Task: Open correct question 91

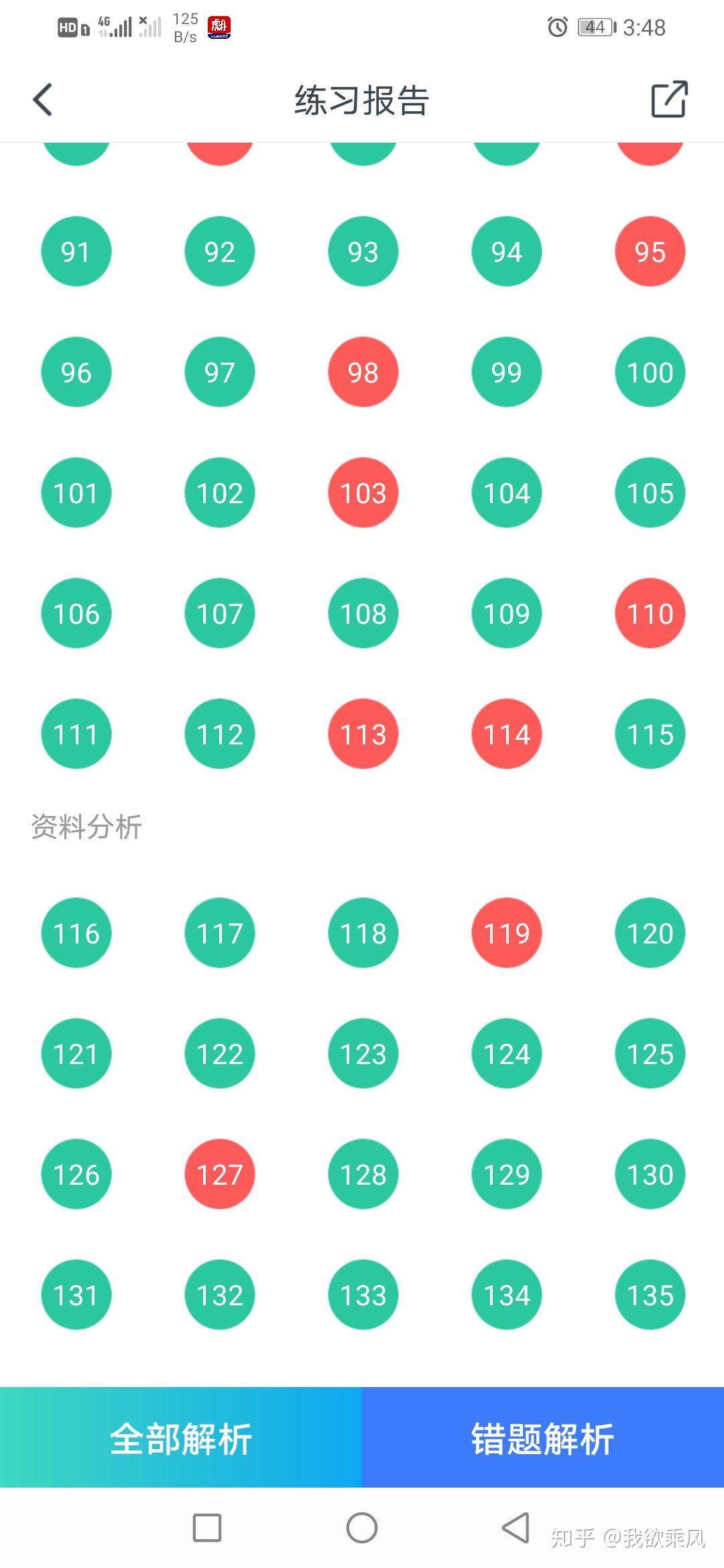Action: point(76,251)
